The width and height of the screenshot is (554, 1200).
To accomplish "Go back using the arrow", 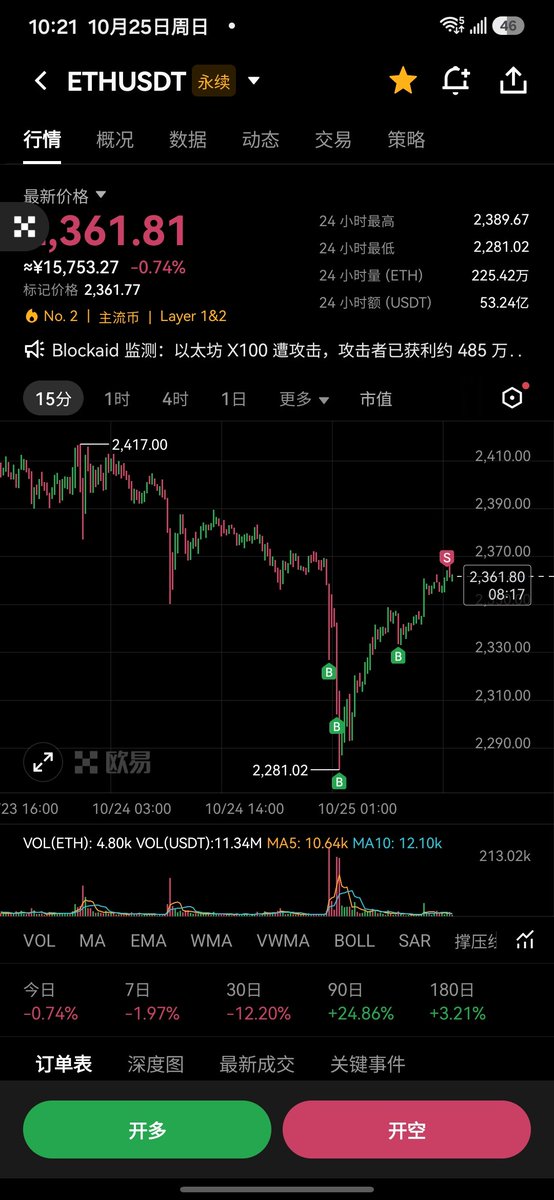I will coord(41,81).
